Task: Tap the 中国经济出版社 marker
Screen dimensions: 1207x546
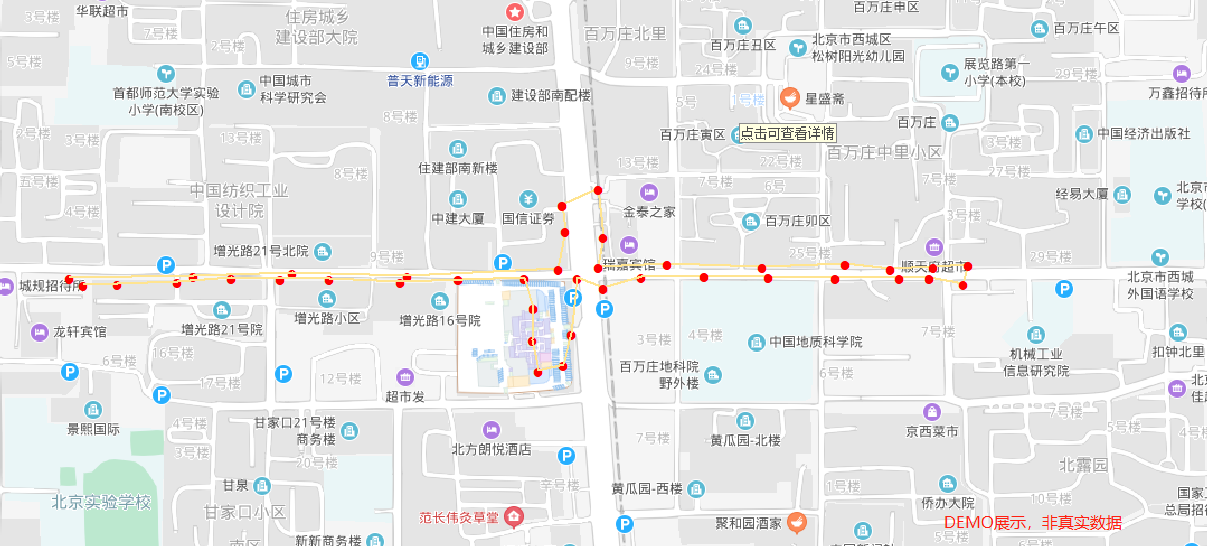Action: tap(1082, 133)
